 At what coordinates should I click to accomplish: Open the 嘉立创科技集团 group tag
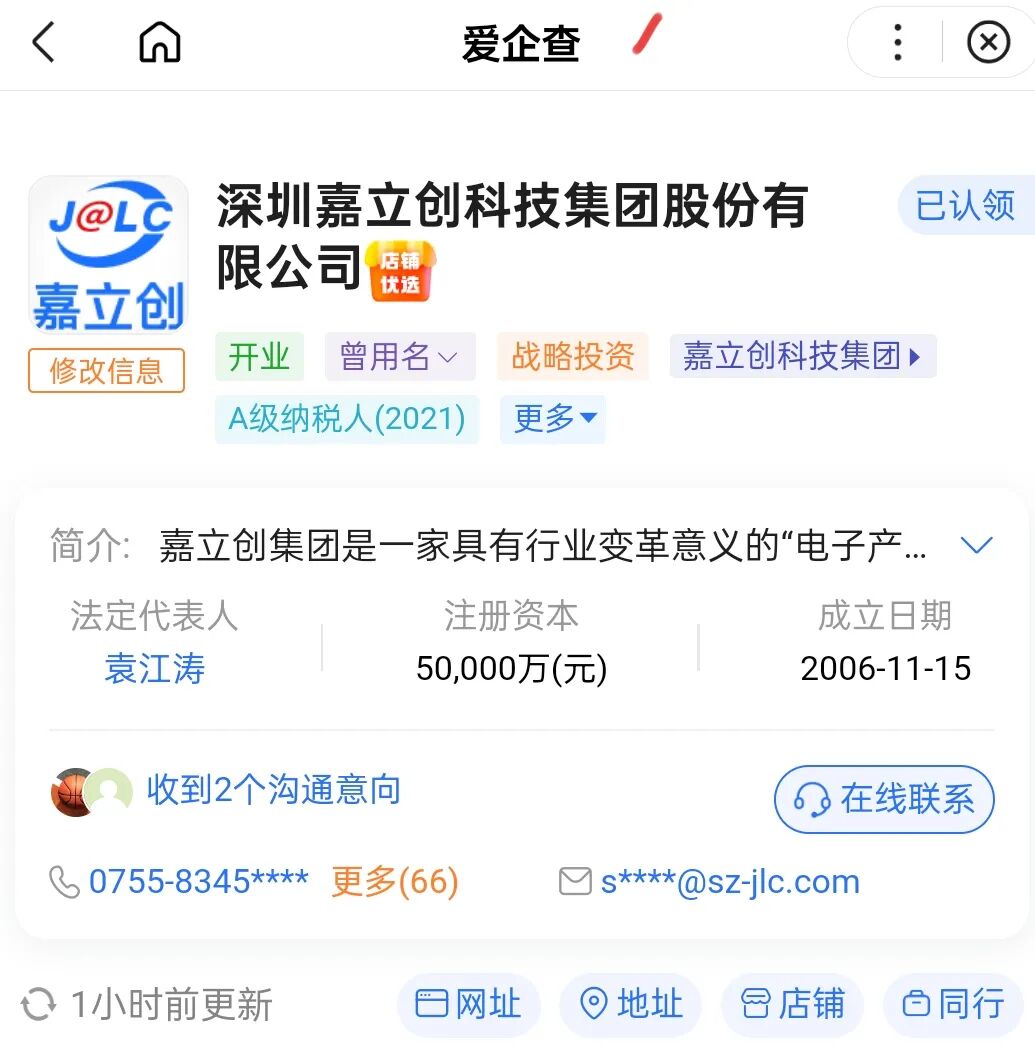point(802,357)
